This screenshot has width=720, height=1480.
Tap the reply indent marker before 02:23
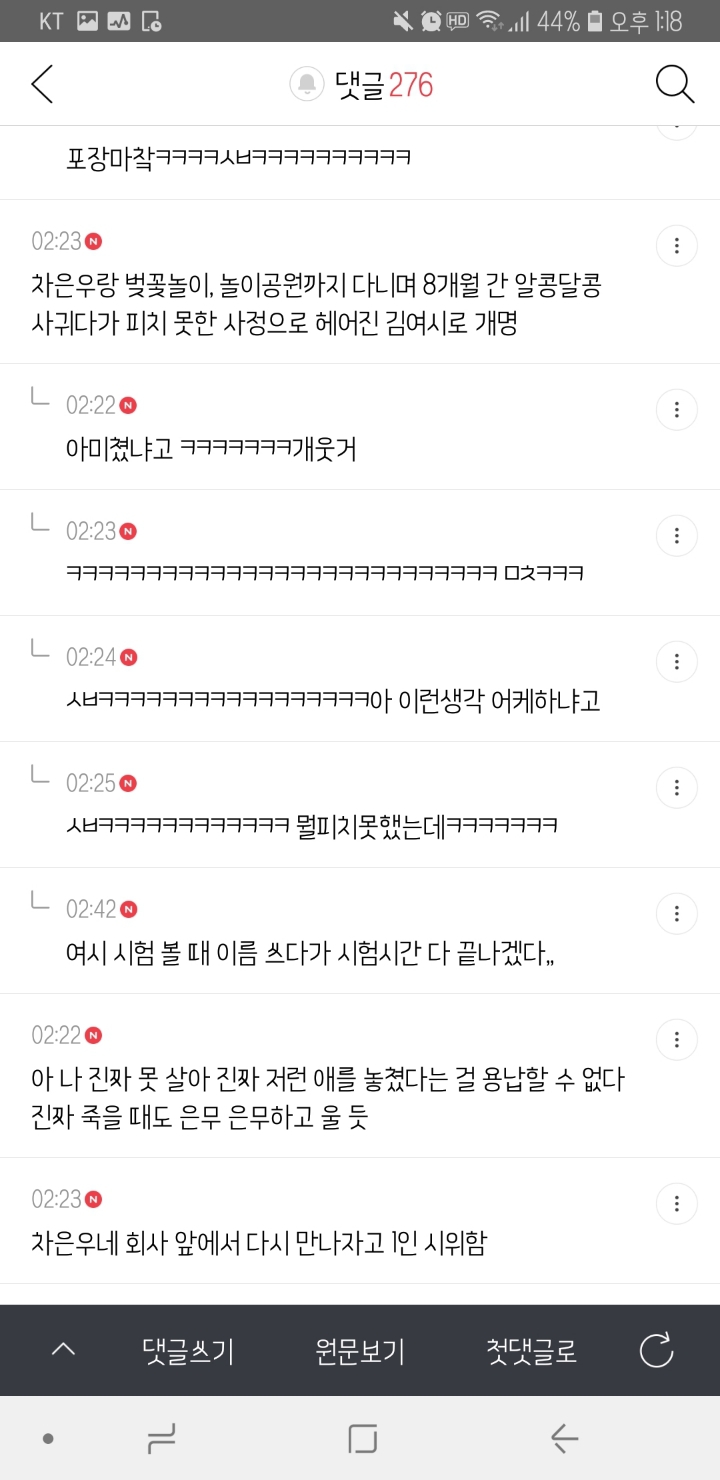click(x=40, y=527)
